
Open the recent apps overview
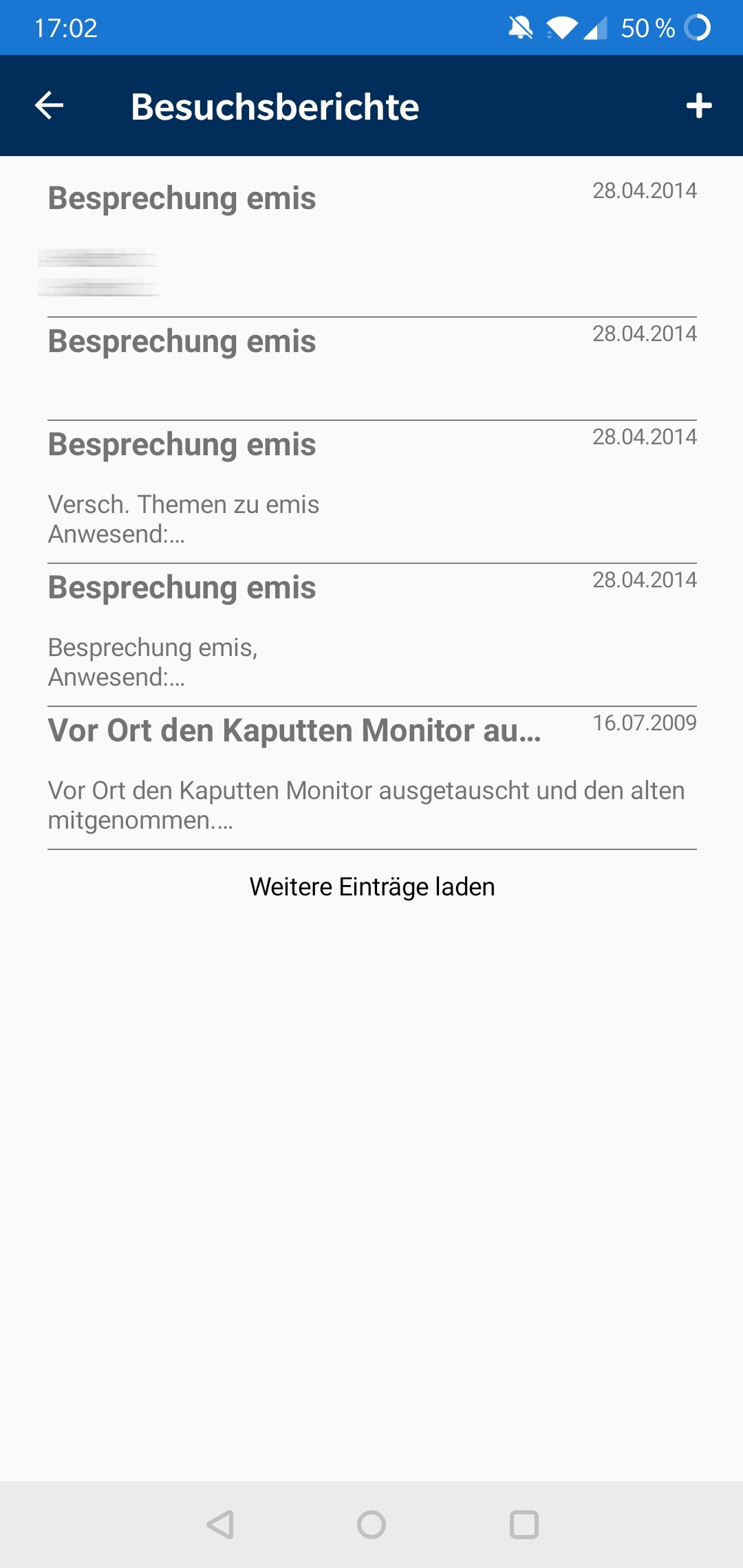click(524, 1525)
